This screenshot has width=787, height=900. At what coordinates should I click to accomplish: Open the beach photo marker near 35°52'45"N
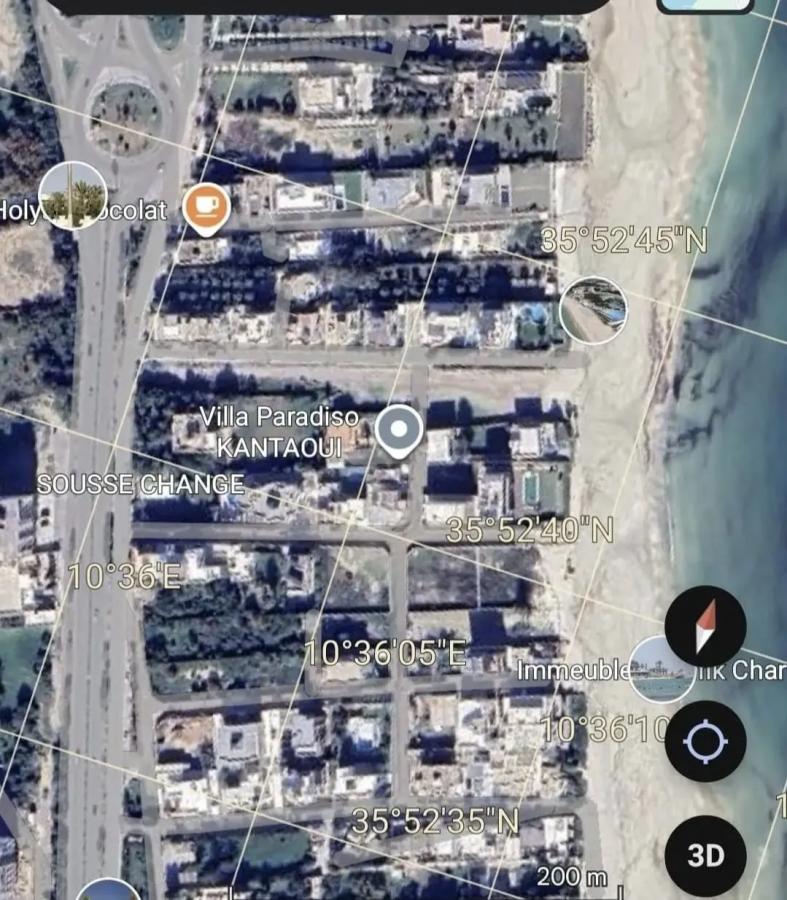[x=593, y=310]
